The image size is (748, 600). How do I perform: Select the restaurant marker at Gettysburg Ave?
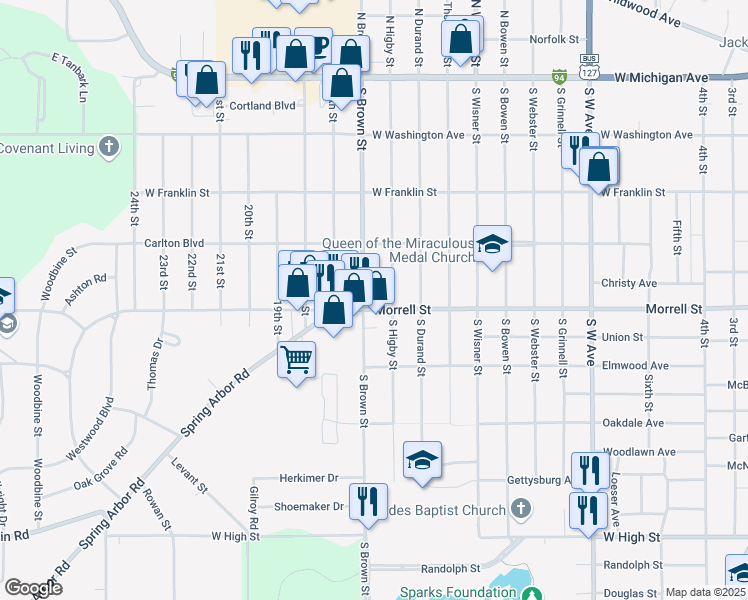click(589, 470)
